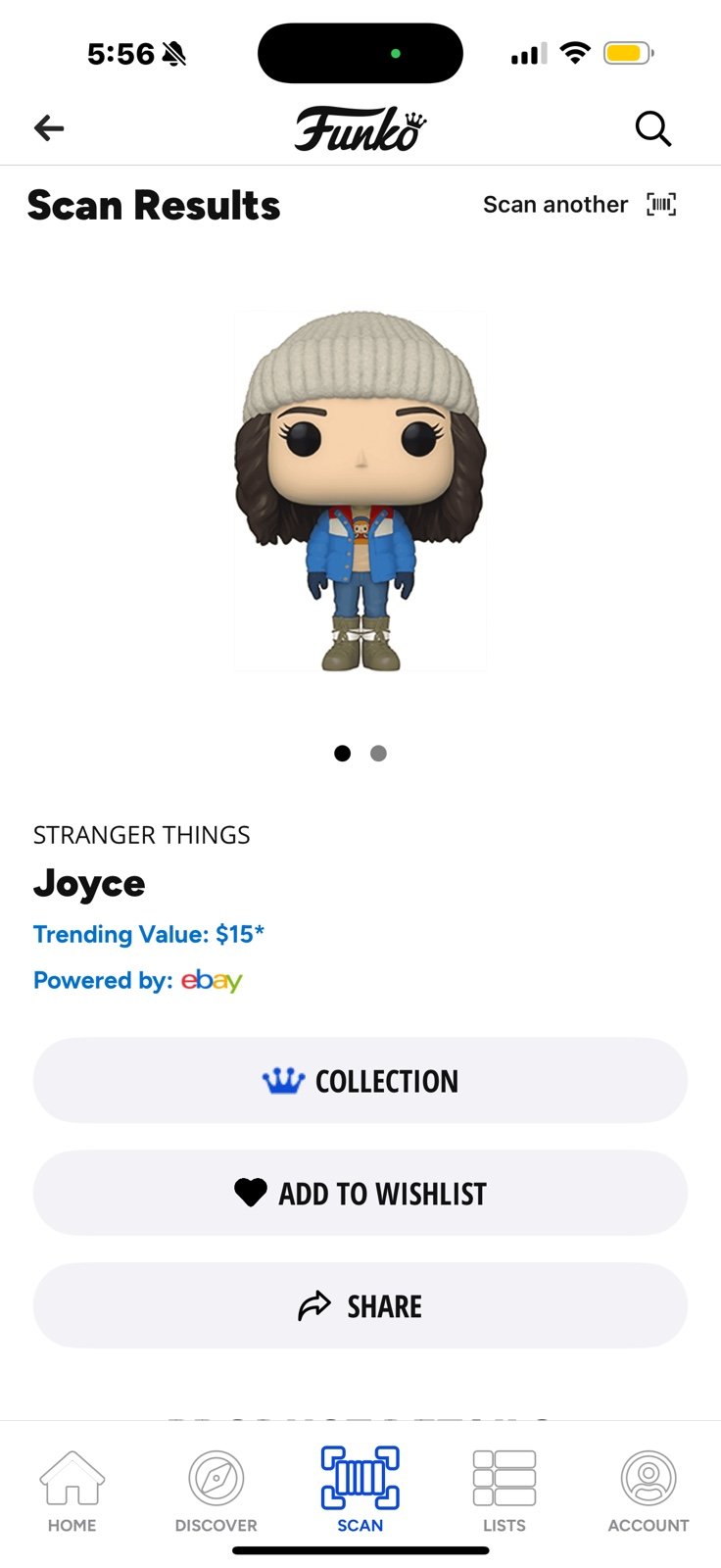Add Joyce to your wishlist
This screenshot has height=1568, width=721.
tap(360, 1193)
